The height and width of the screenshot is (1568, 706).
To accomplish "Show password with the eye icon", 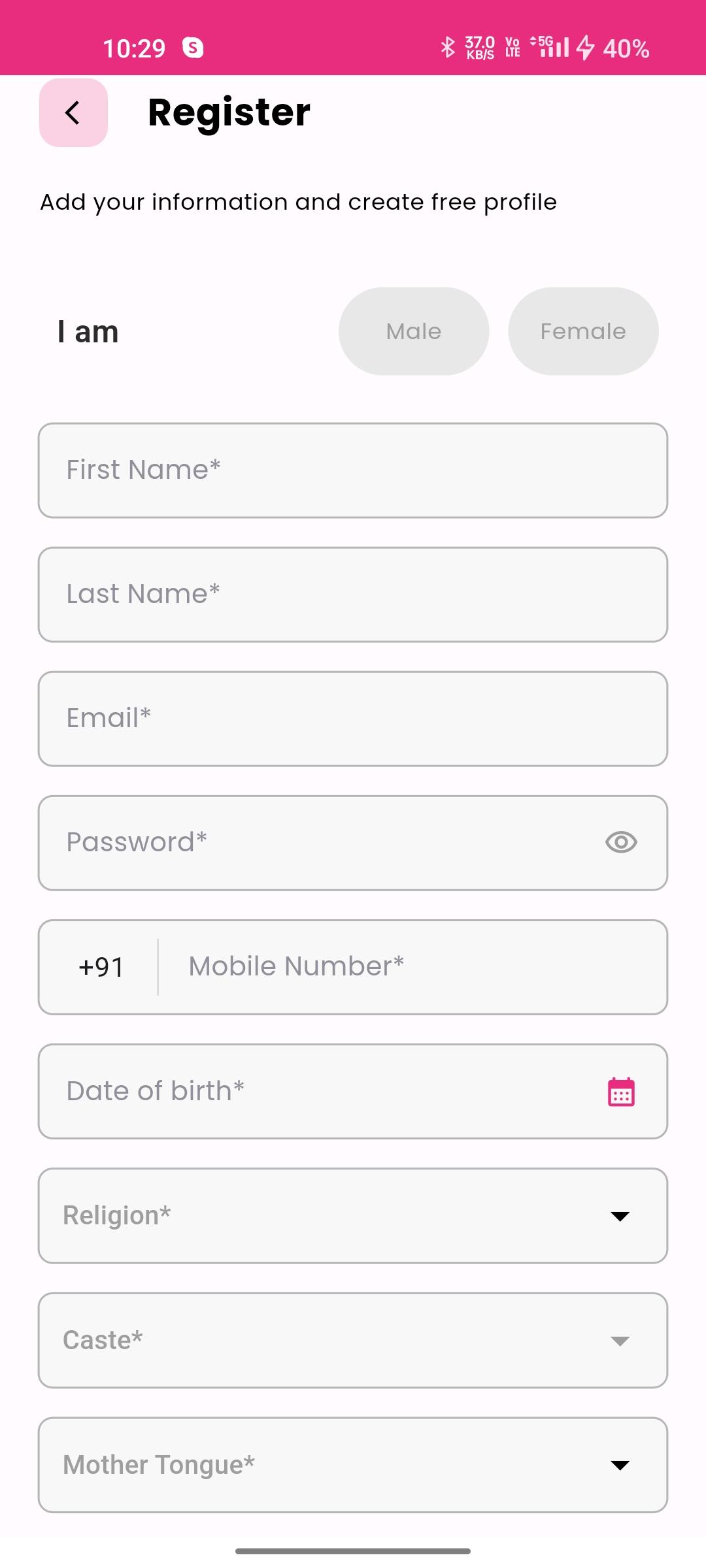I will pyautogui.click(x=621, y=842).
